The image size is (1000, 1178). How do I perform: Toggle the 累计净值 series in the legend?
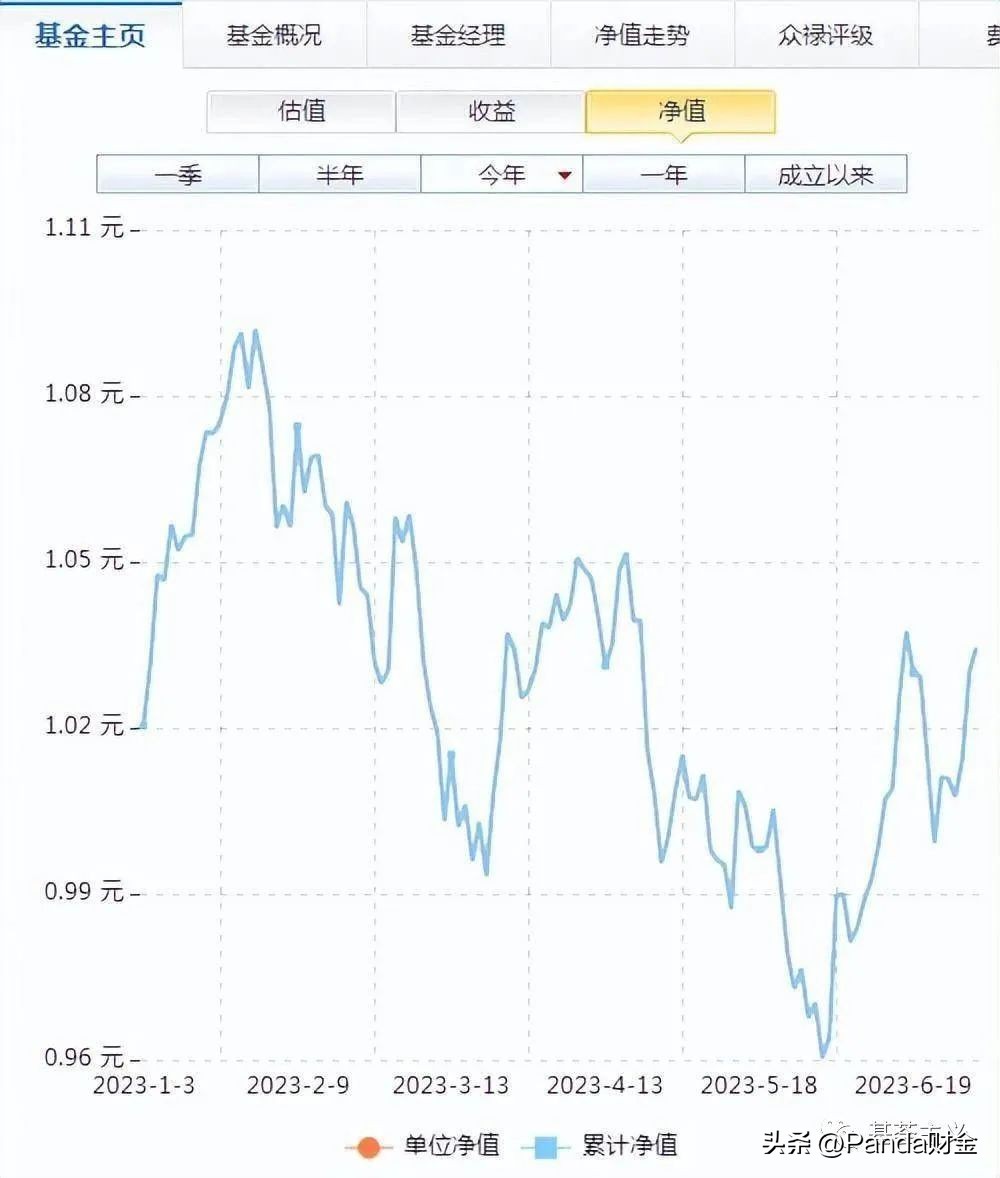pos(630,1147)
